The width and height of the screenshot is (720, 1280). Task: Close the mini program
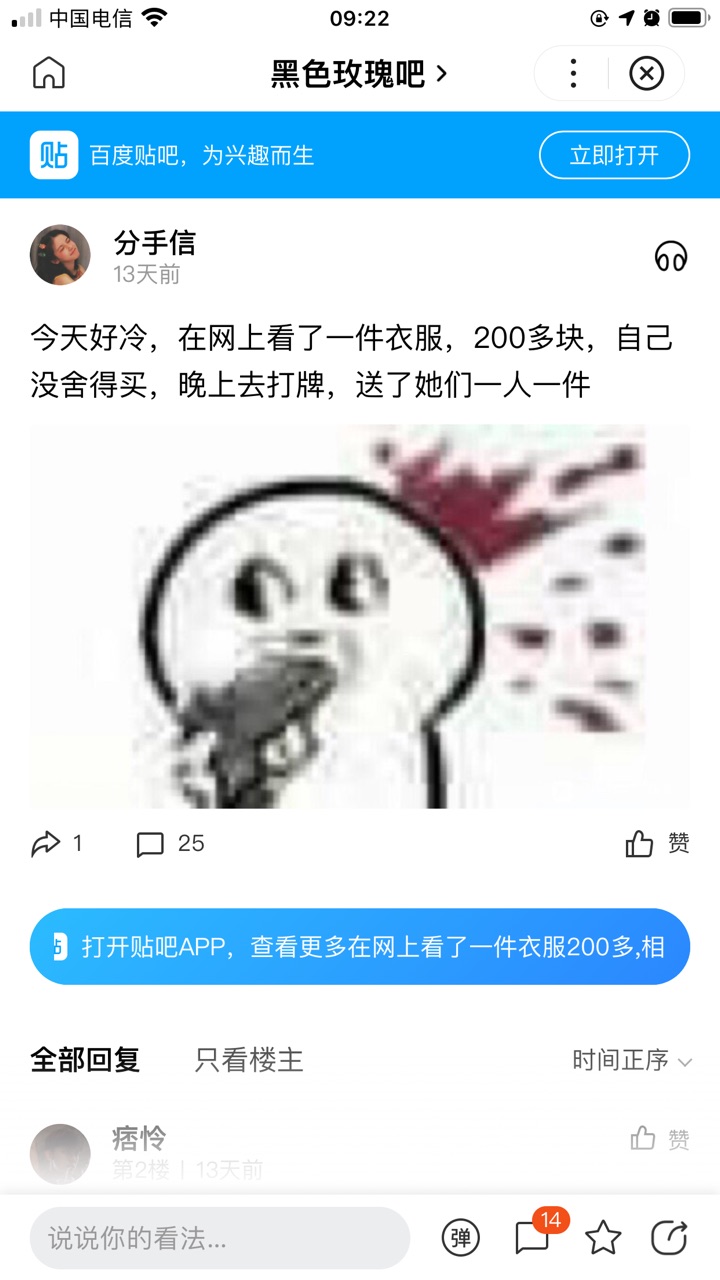pos(647,73)
